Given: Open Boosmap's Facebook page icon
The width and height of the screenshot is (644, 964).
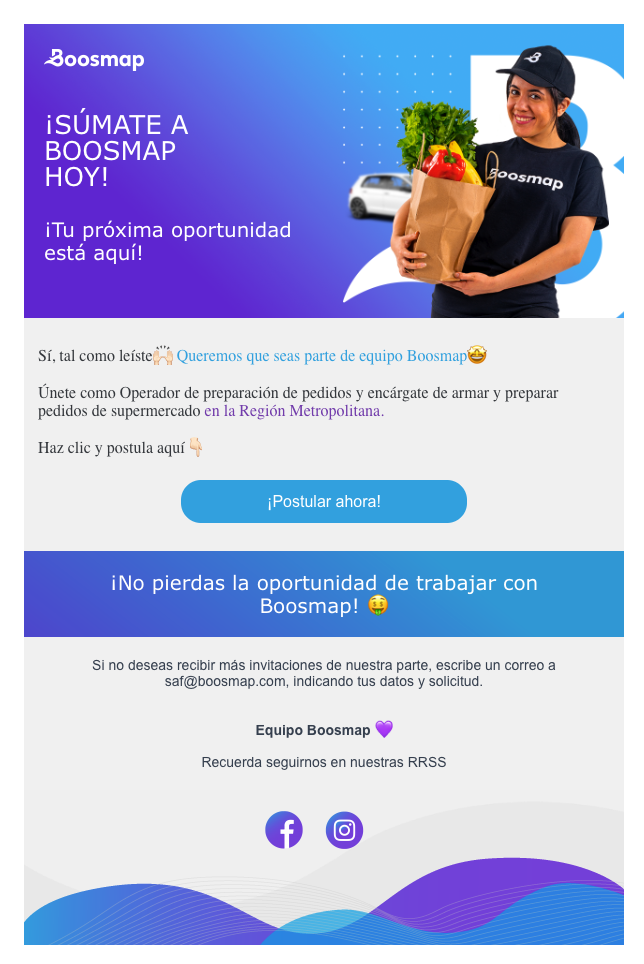Looking at the screenshot, I should tap(284, 830).
